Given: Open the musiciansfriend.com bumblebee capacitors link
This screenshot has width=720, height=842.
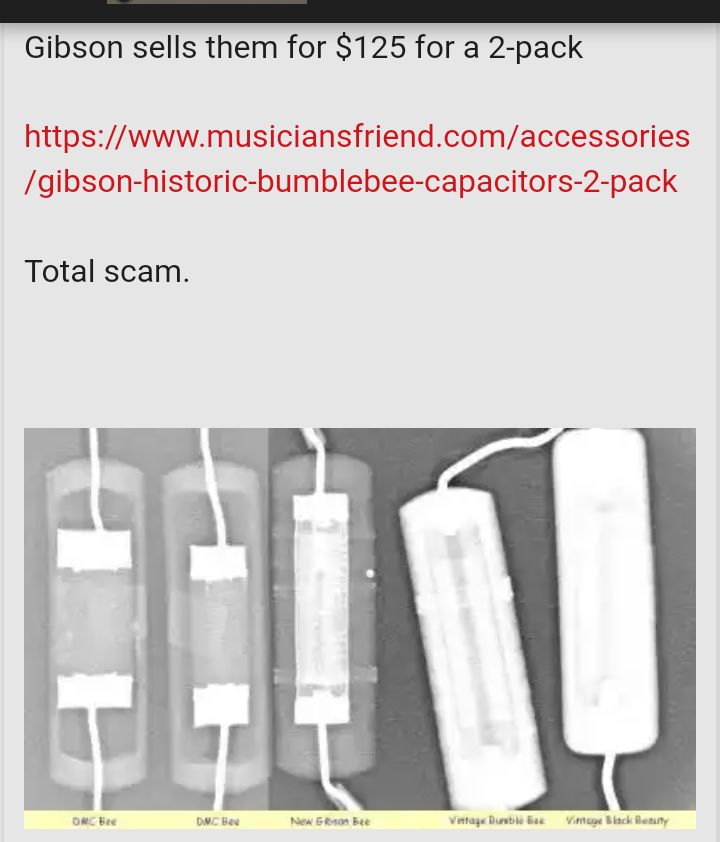Looking at the screenshot, I should point(356,158).
